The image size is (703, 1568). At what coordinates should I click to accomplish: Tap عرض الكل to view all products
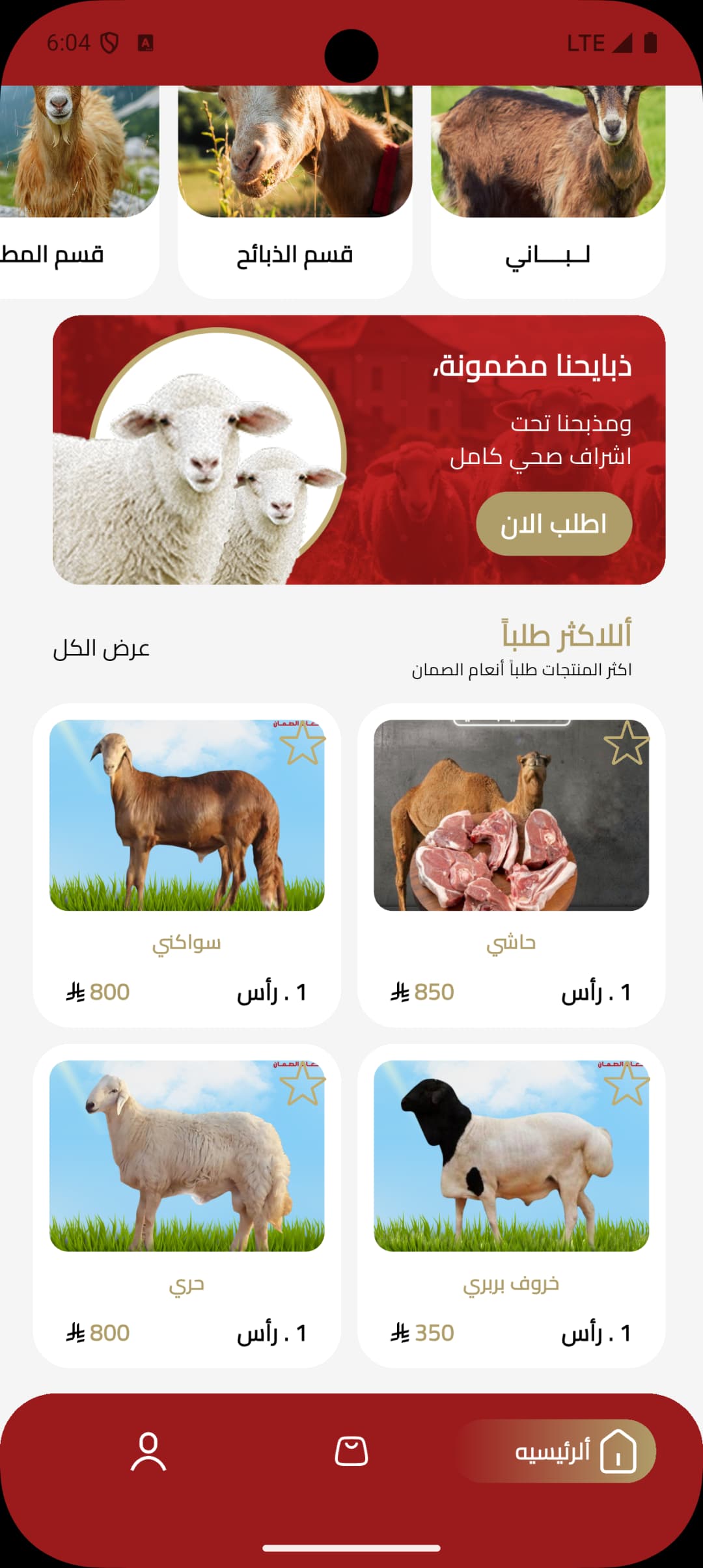click(x=102, y=648)
